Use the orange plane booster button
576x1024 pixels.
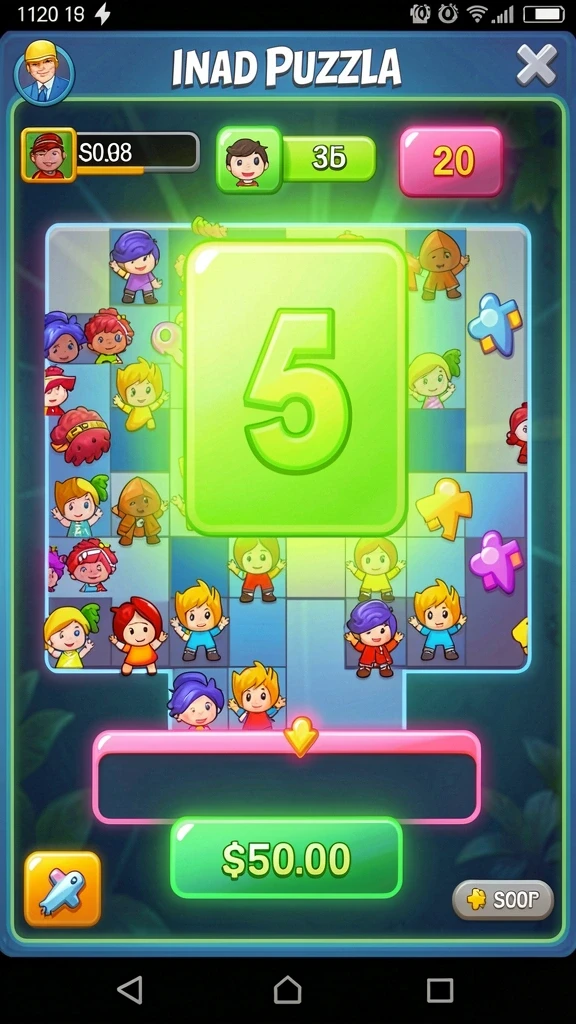coord(63,888)
